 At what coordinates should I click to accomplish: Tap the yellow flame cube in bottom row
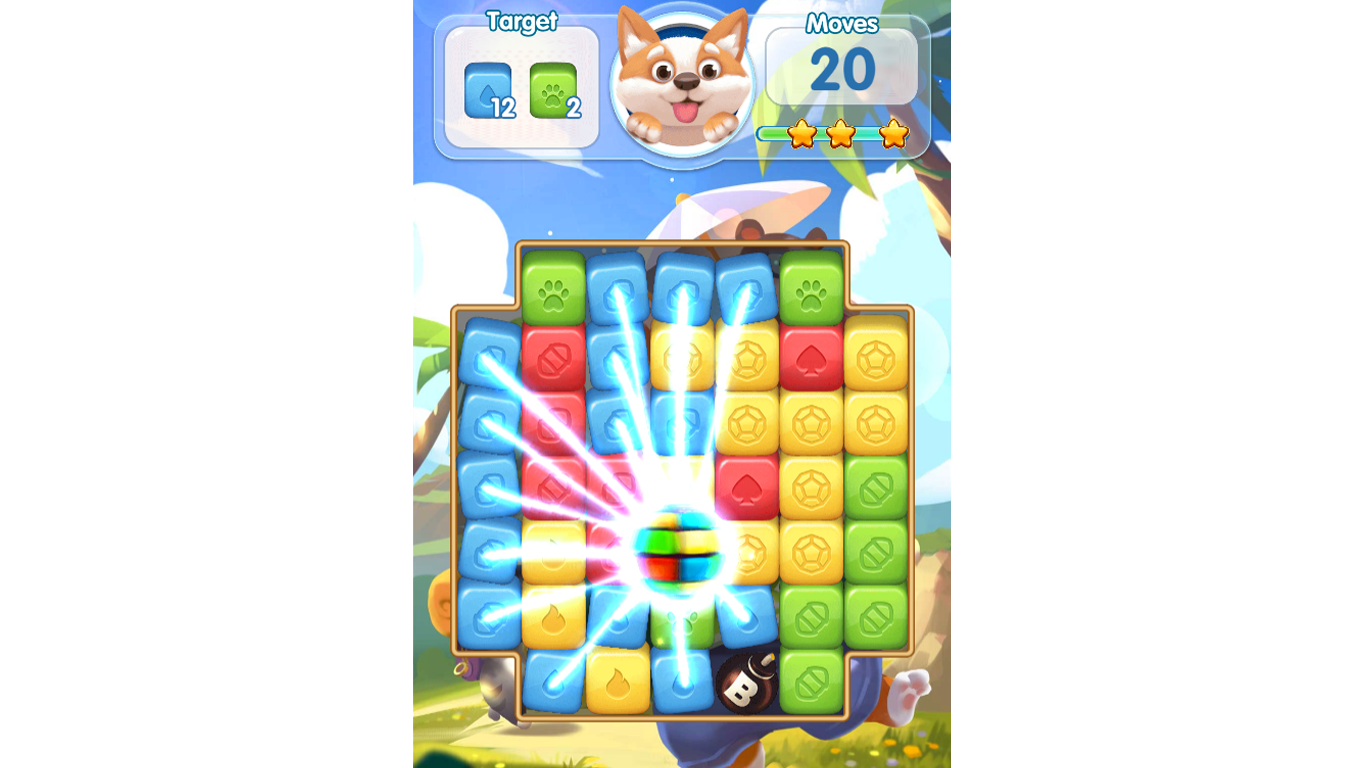pos(617,682)
